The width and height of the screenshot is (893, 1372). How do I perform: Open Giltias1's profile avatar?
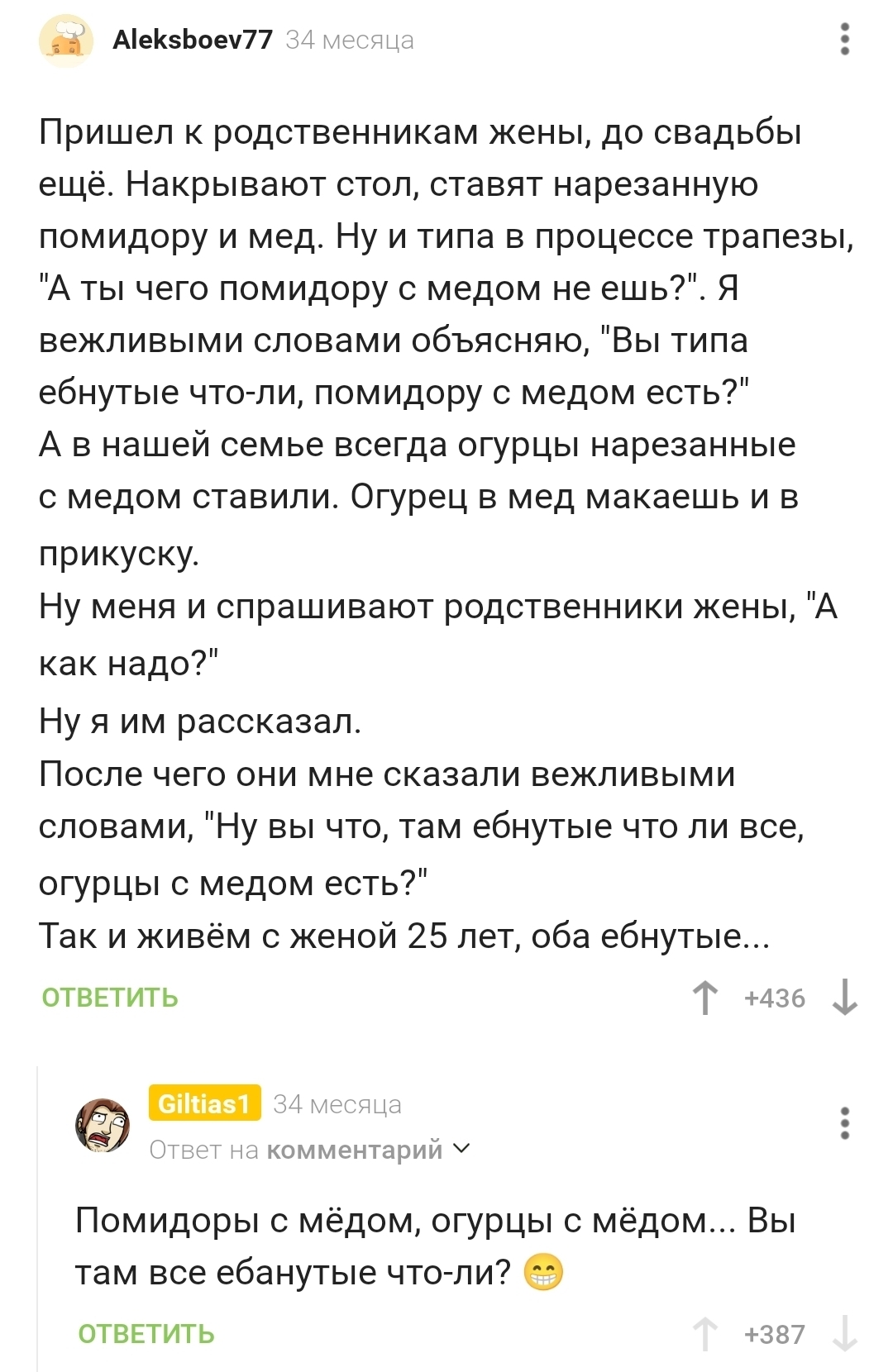[x=103, y=1126]
